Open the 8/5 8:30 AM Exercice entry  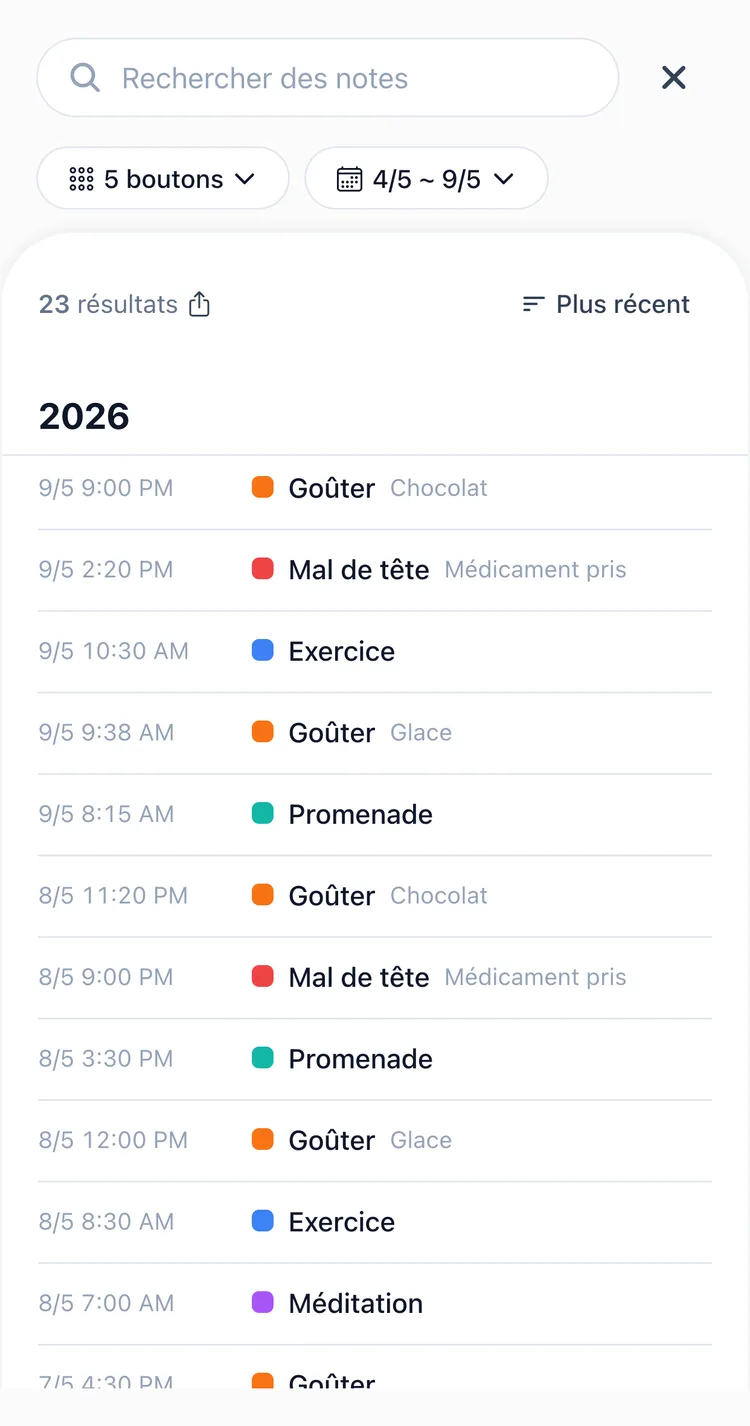pos(375,1222)
